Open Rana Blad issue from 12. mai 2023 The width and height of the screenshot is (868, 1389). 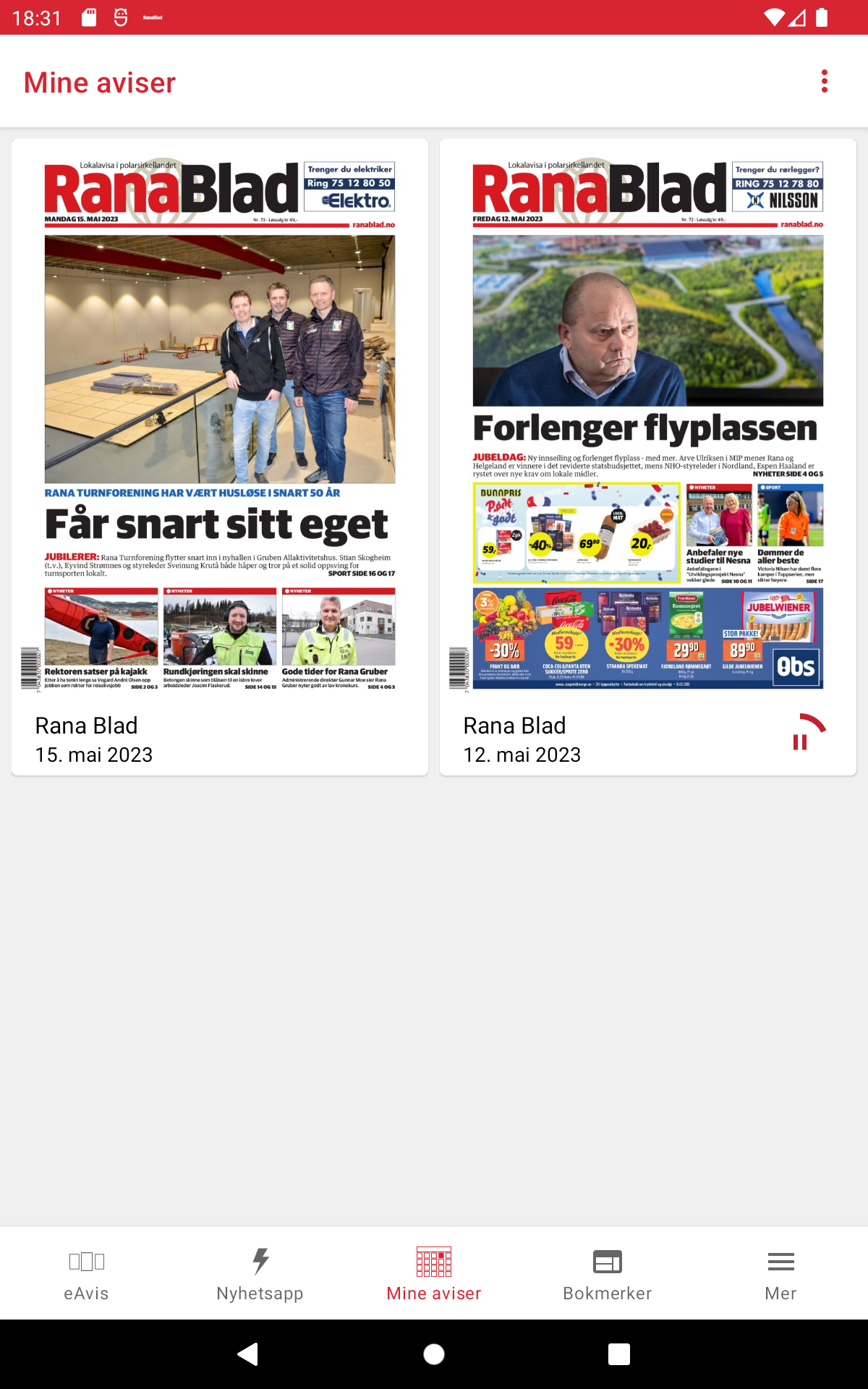tap(648, 457)
